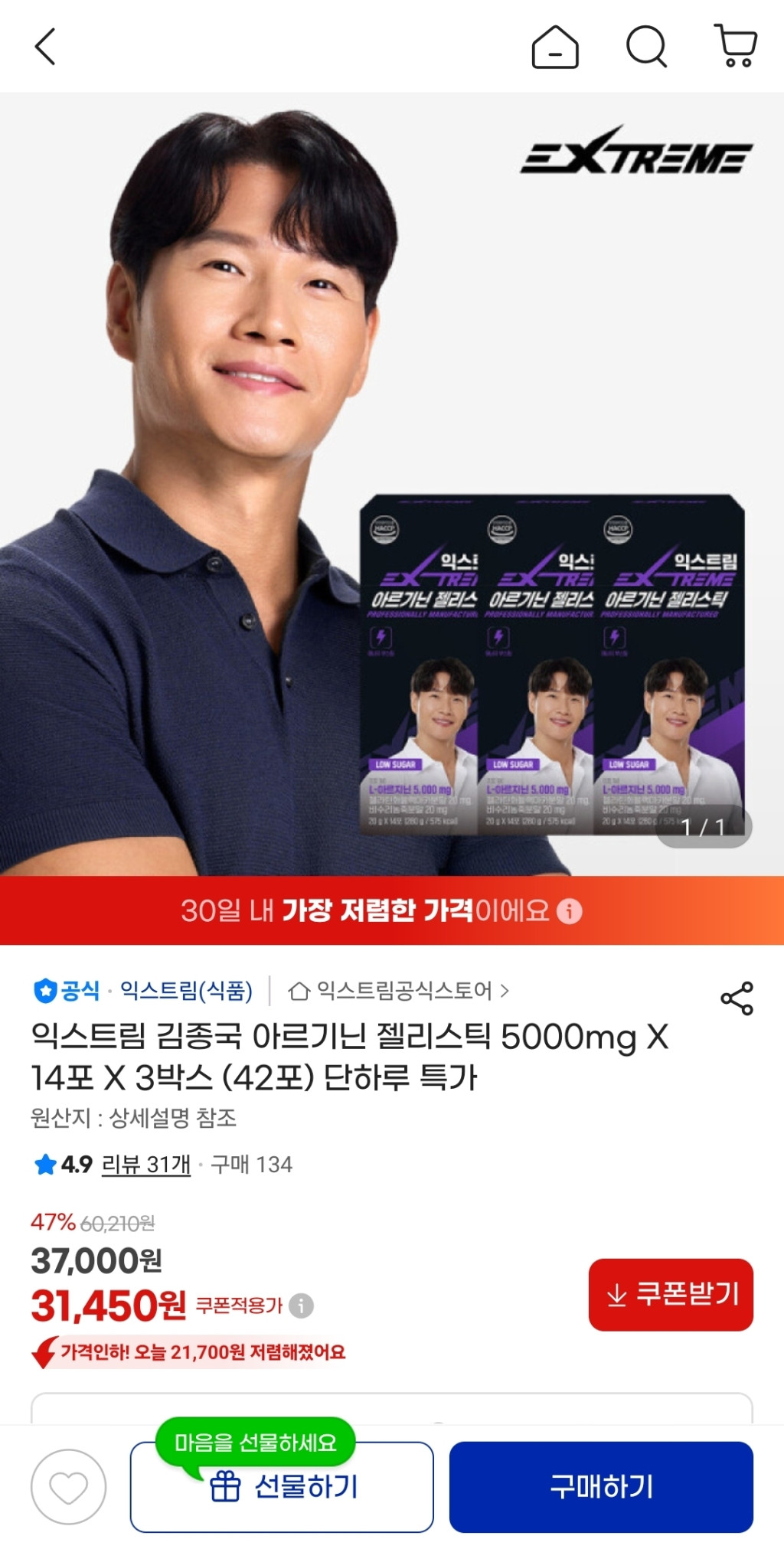Open the shopping cart
The image size is (784, 1549).
click(736, 46)
